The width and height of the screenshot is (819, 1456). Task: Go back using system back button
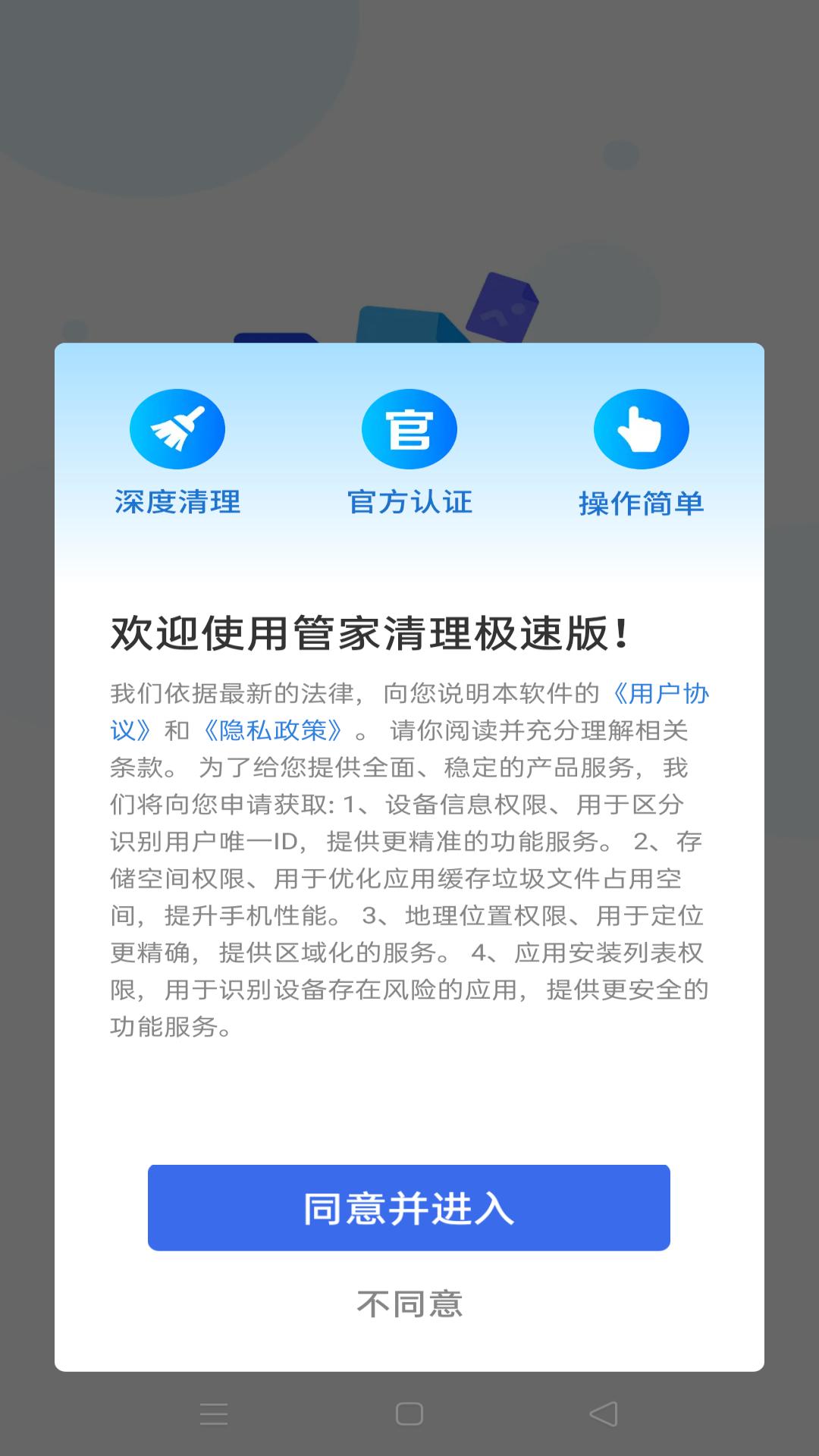[604, 1414]
